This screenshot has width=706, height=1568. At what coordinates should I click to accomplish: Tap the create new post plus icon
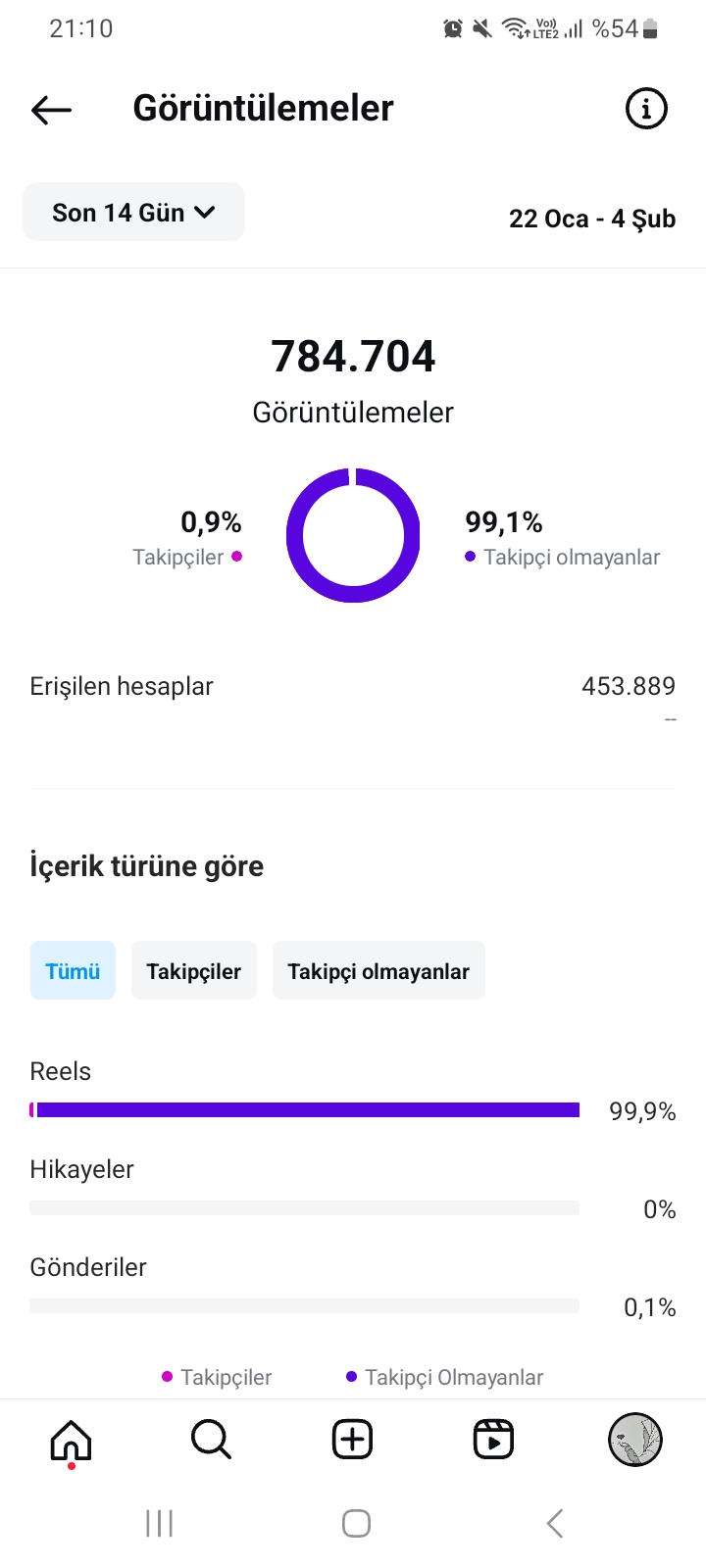point(353,1440)
